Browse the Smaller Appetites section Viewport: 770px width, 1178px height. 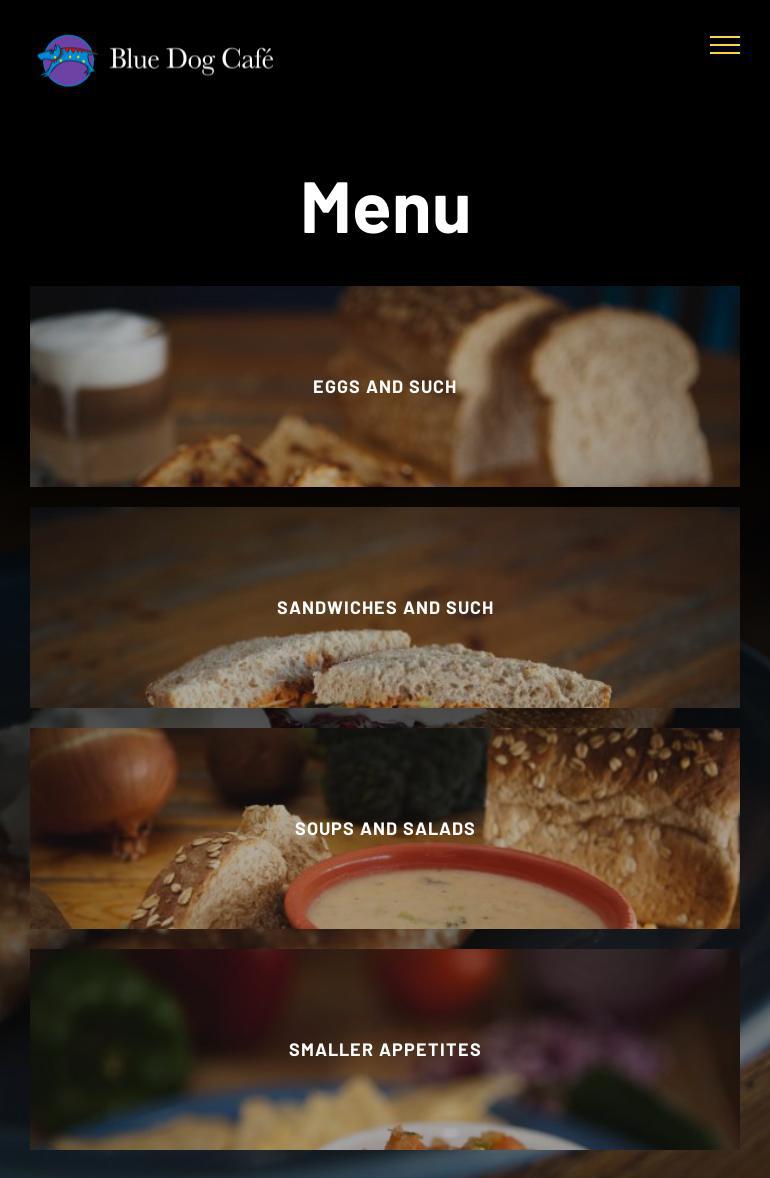385,1050
